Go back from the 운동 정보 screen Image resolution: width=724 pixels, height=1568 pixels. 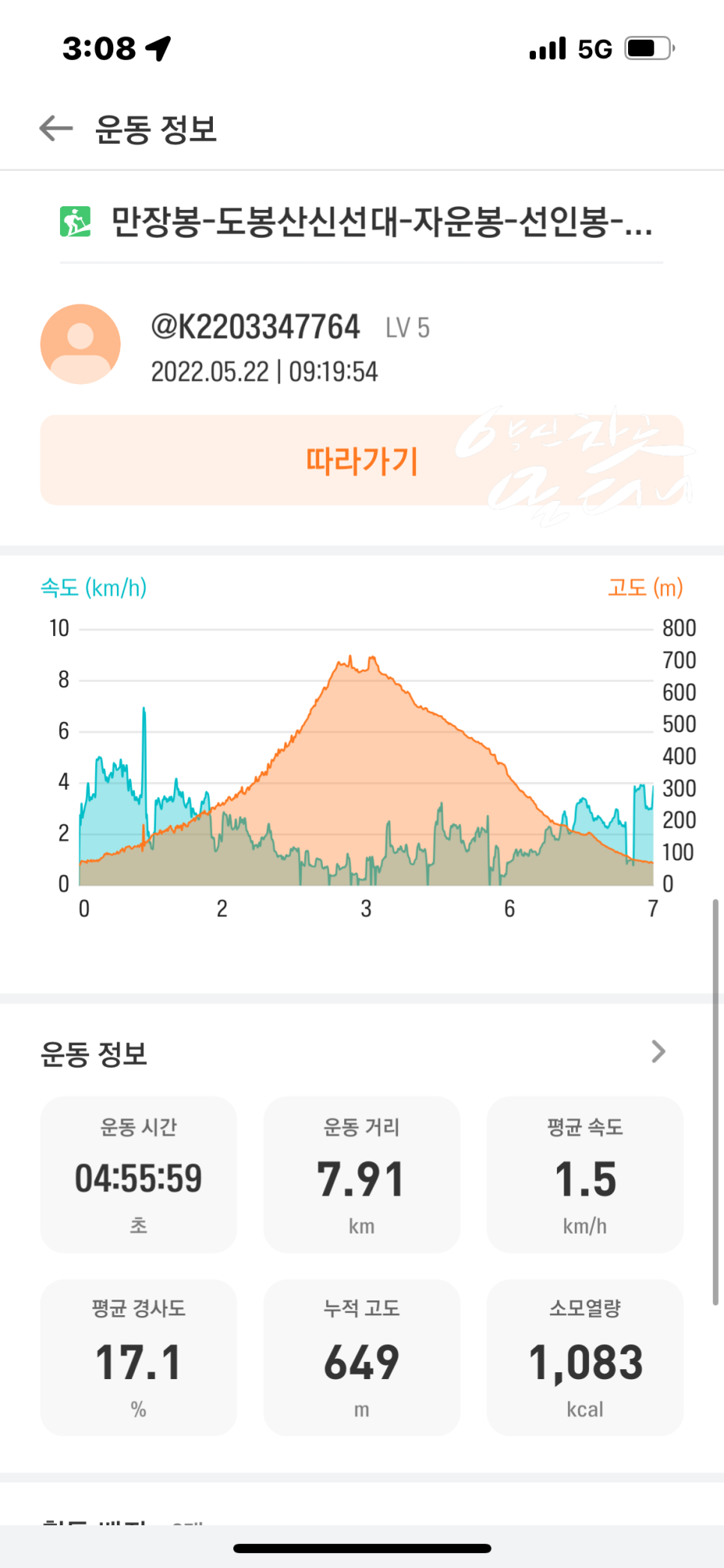point(56,128)
